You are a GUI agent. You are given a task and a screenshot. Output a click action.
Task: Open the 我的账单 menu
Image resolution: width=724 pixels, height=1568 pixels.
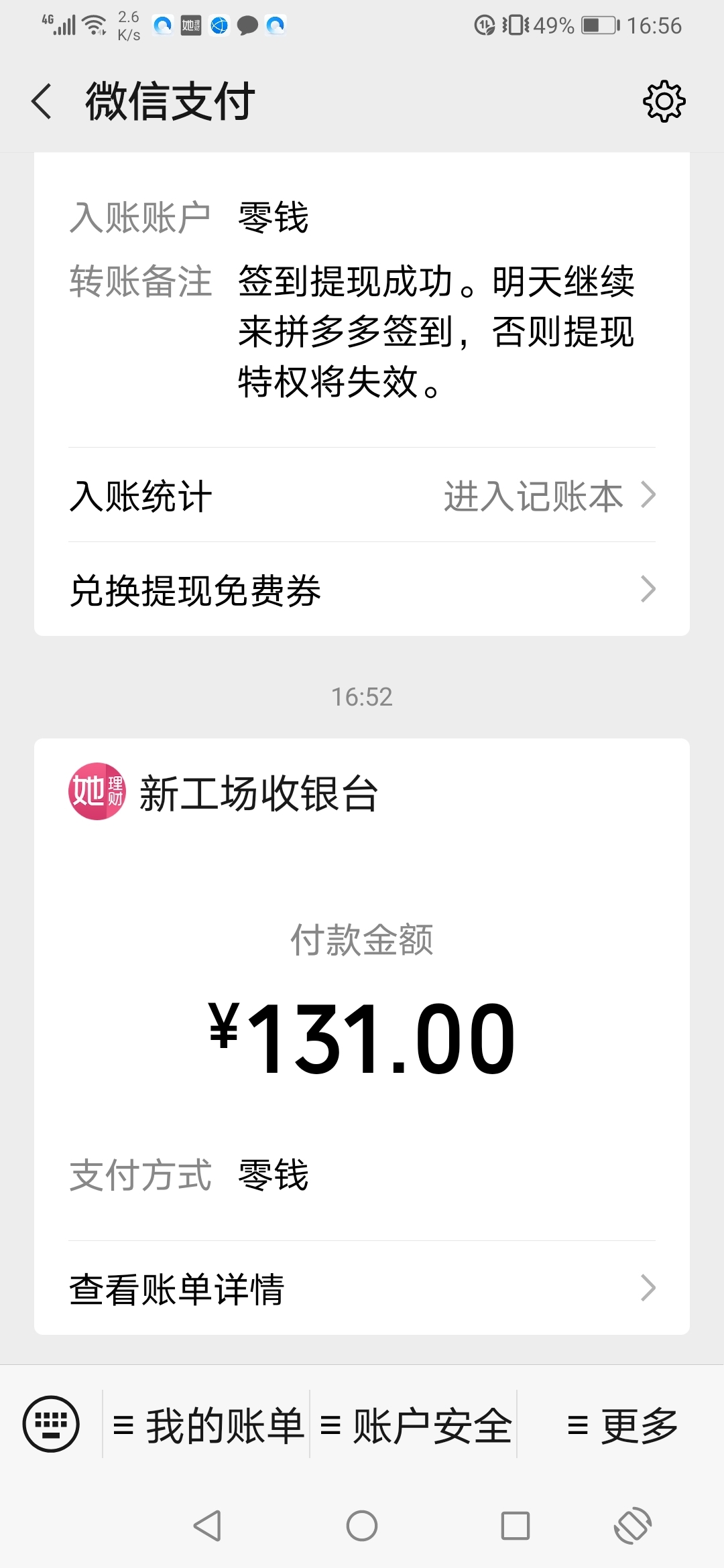[x=206, y=1424]
